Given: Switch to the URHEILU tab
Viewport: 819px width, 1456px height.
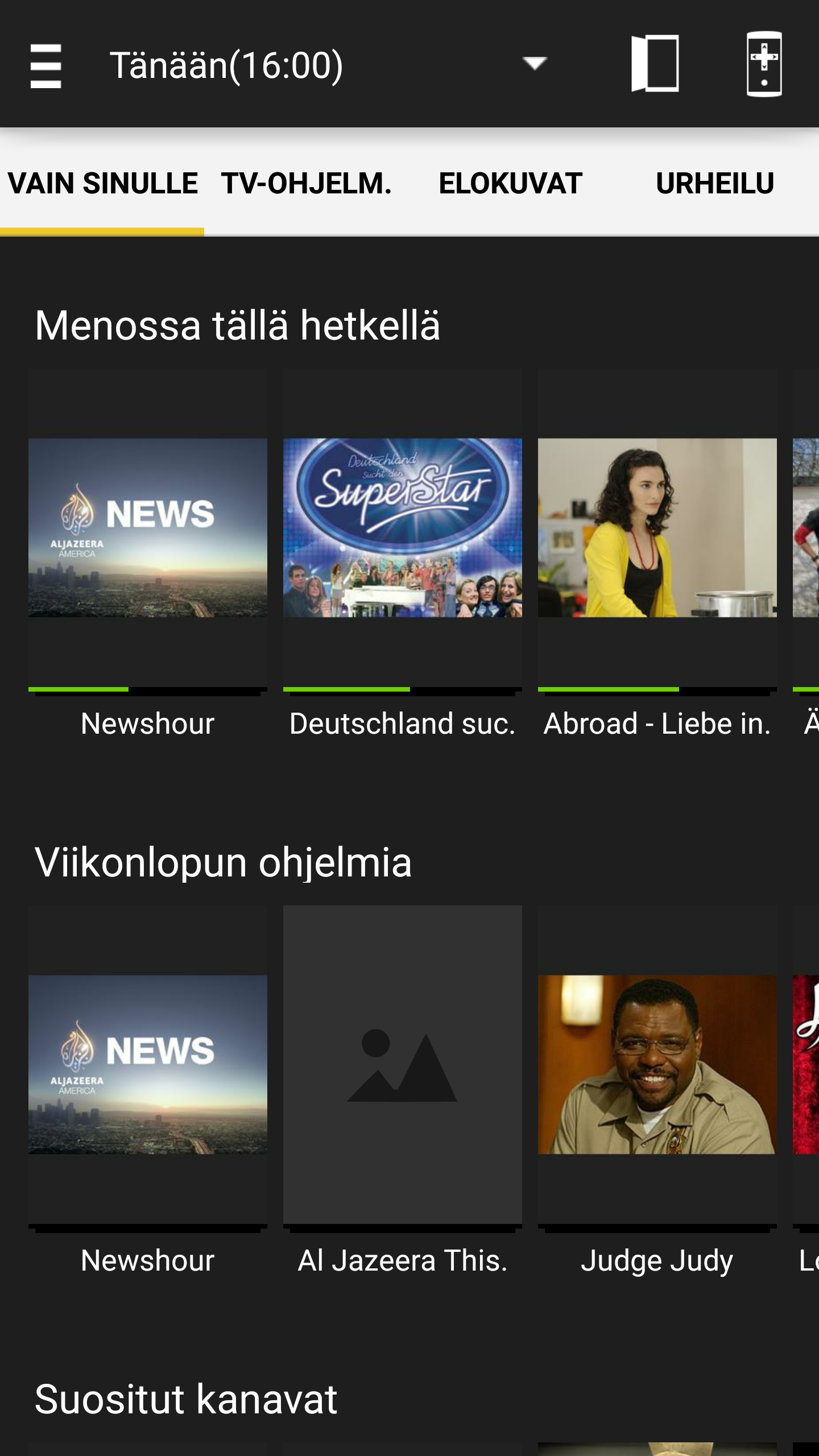Looking at the screenshot, I should point(715,183).
